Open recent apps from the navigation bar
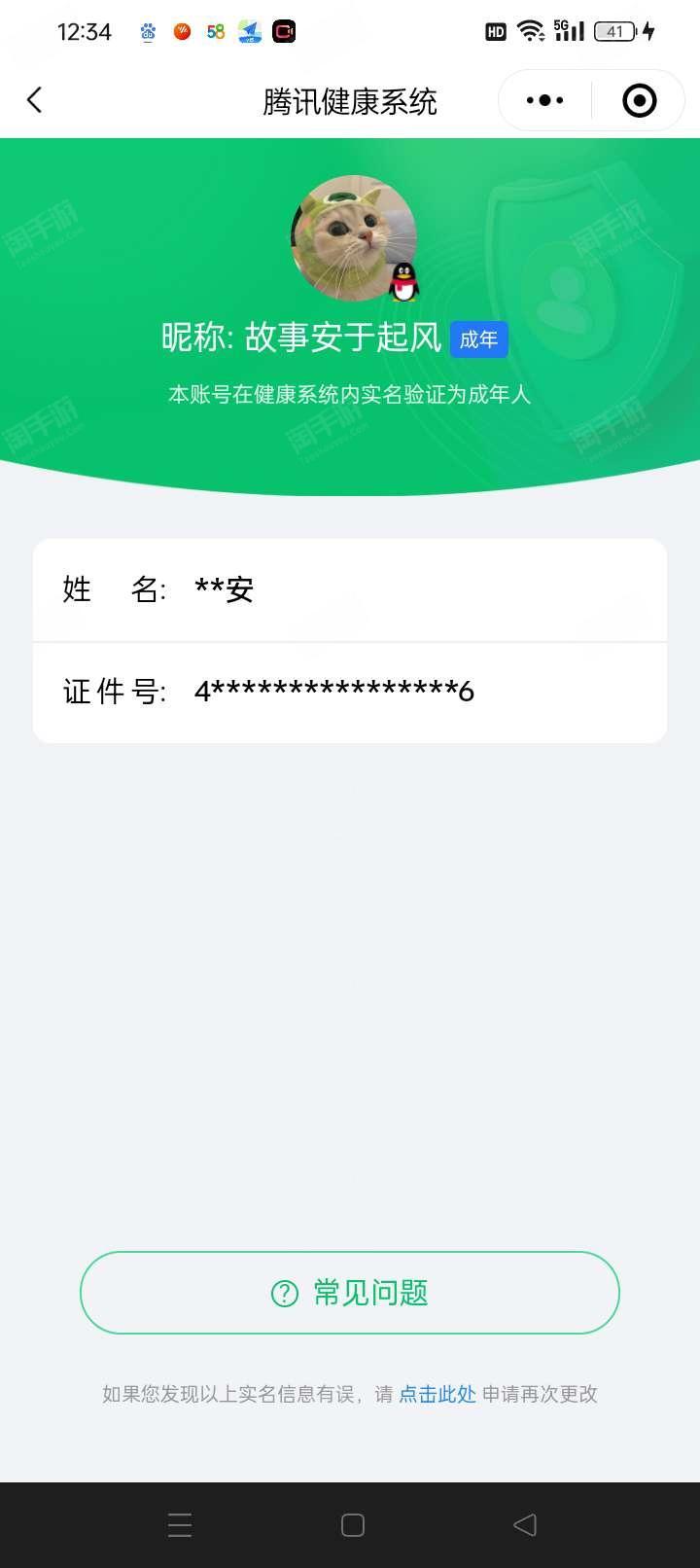 [x=180, y=1524]
